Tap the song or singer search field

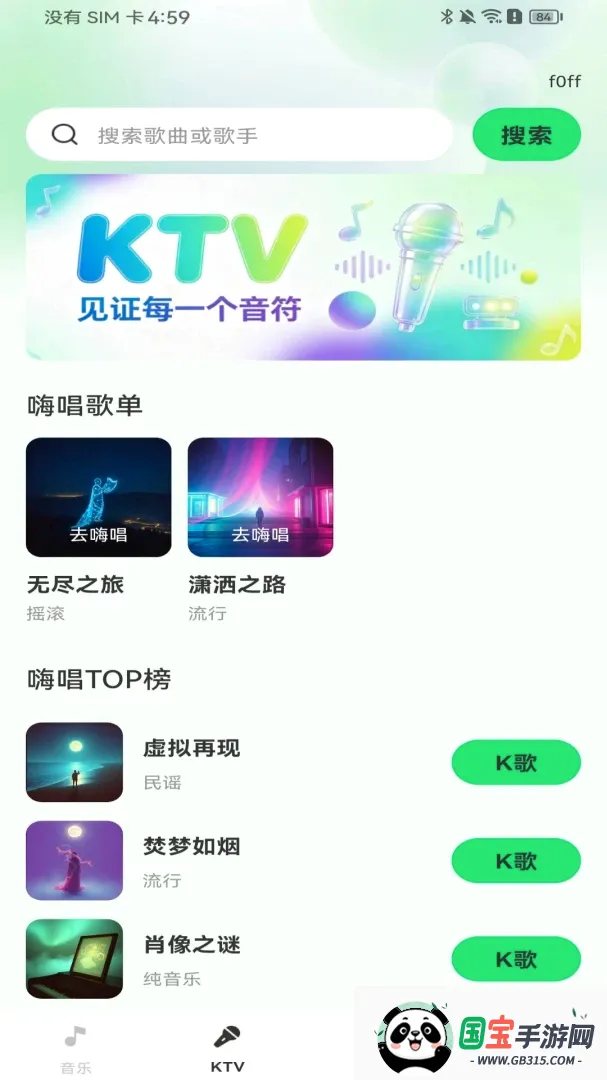coord(239,135)
